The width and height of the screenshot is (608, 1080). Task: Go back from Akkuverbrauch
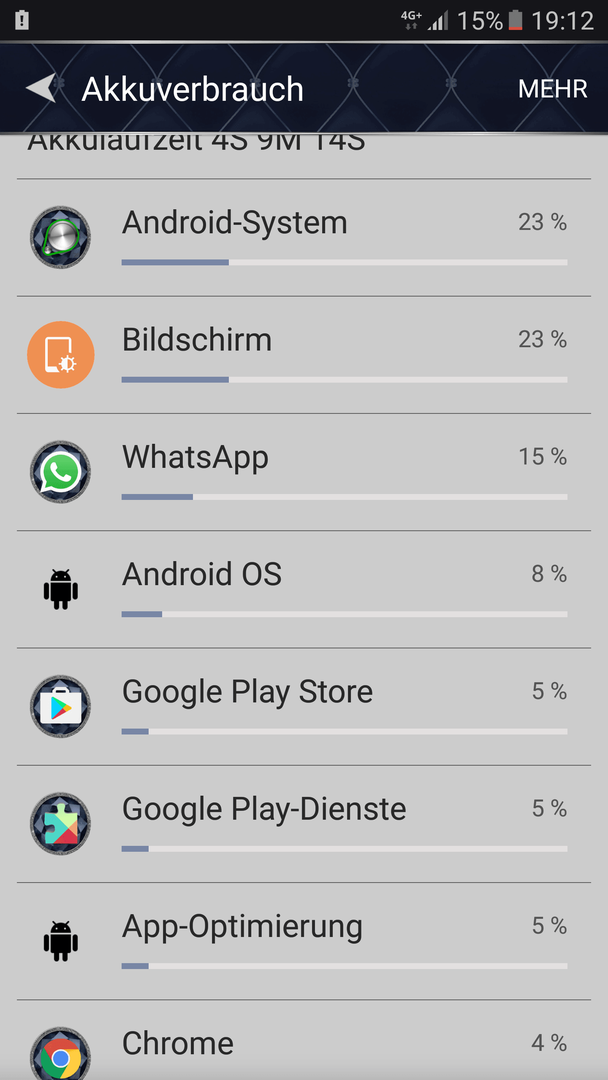tap(41, 89)
